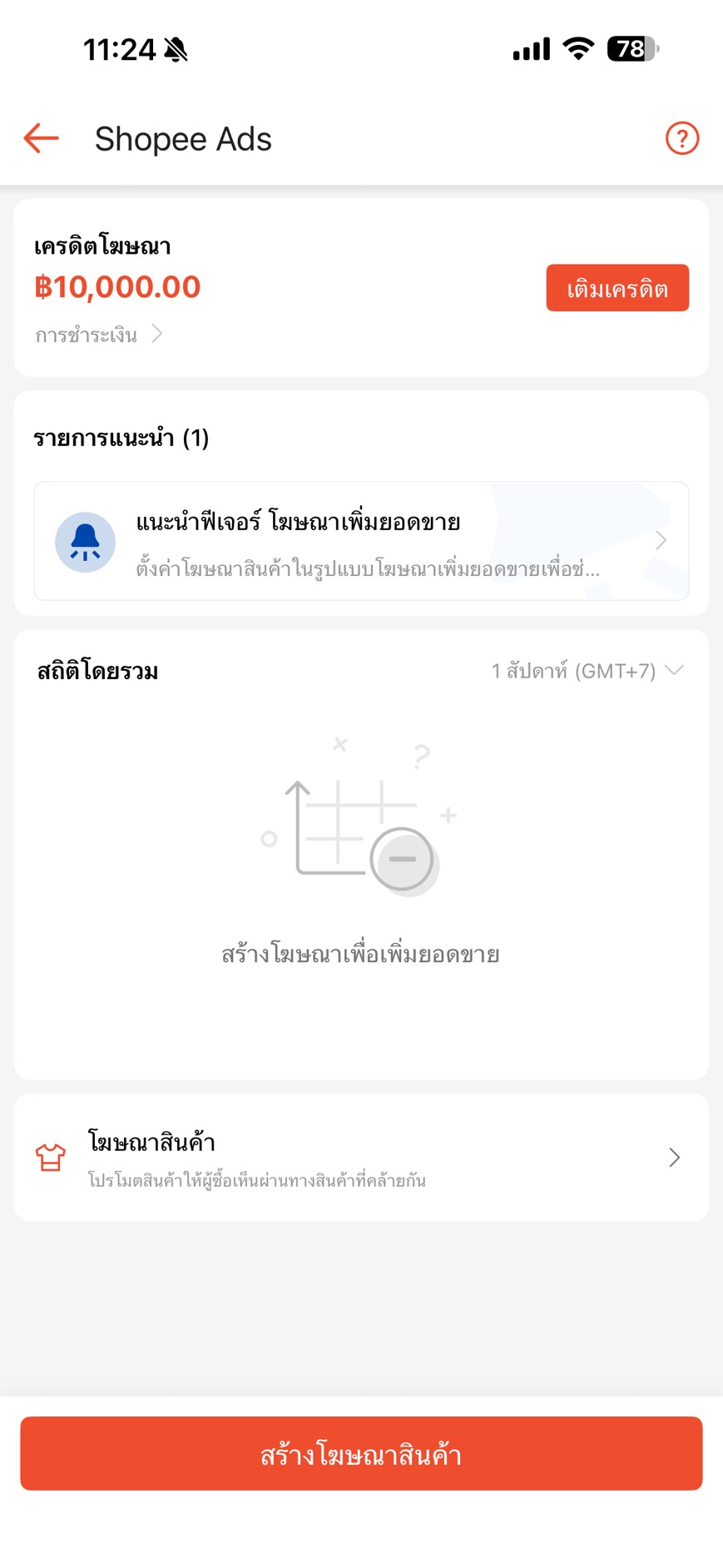This screenshot has width=723, height=1568.
Task: Tap the สร้างโฆษณาสินค้า button
Action: [x=361, y=1453]
